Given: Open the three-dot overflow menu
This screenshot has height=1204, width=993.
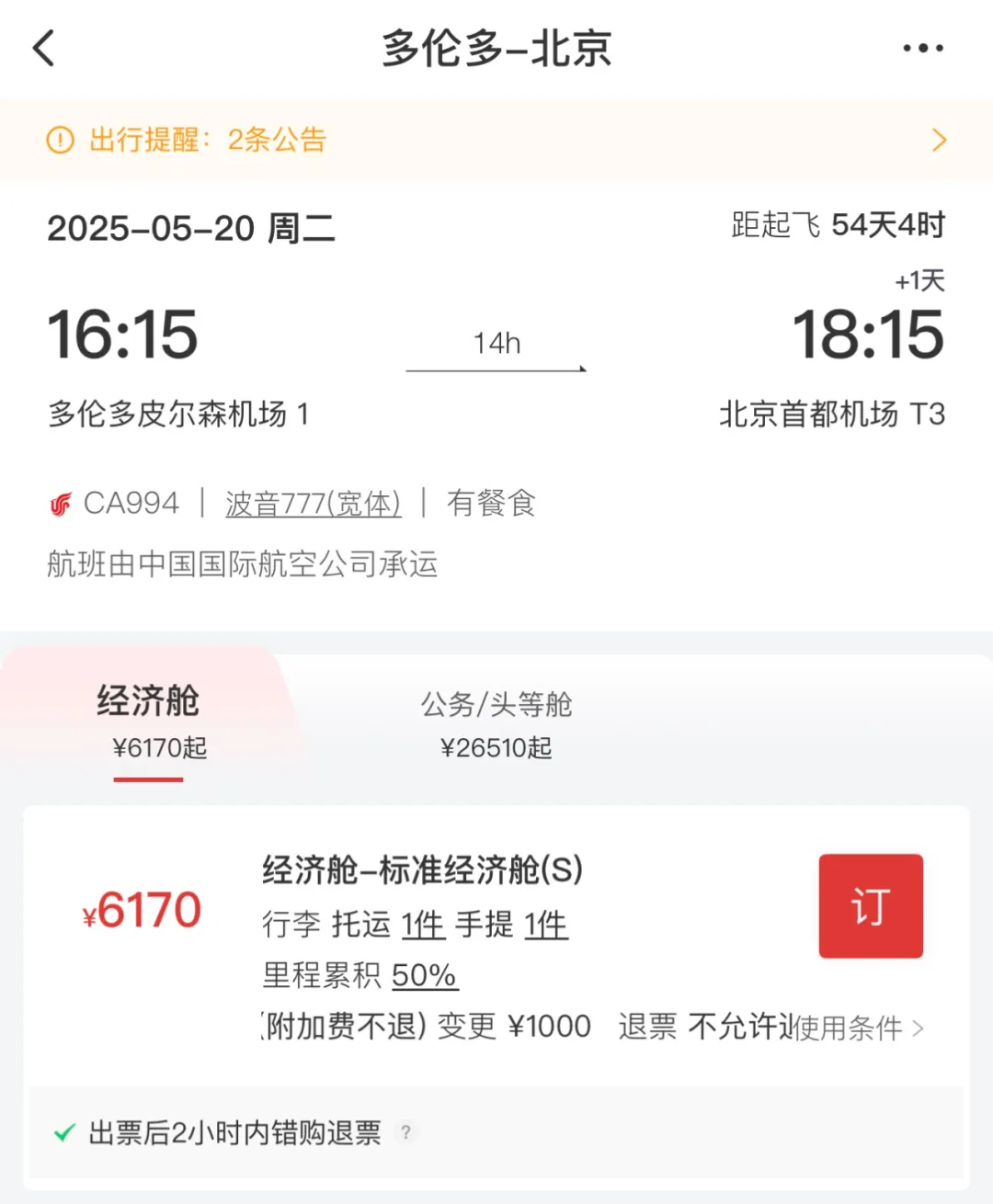Looking at the screenshot, I should click(922, 48).
